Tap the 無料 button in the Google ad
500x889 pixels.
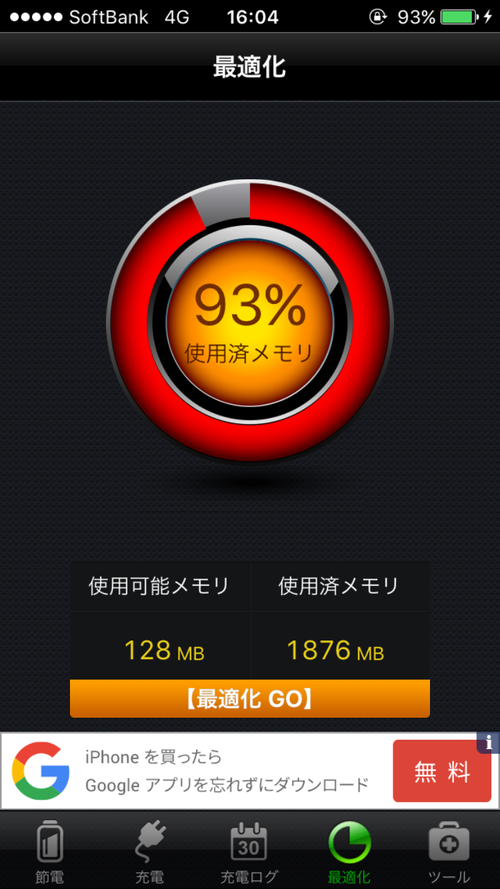point(442,771)
